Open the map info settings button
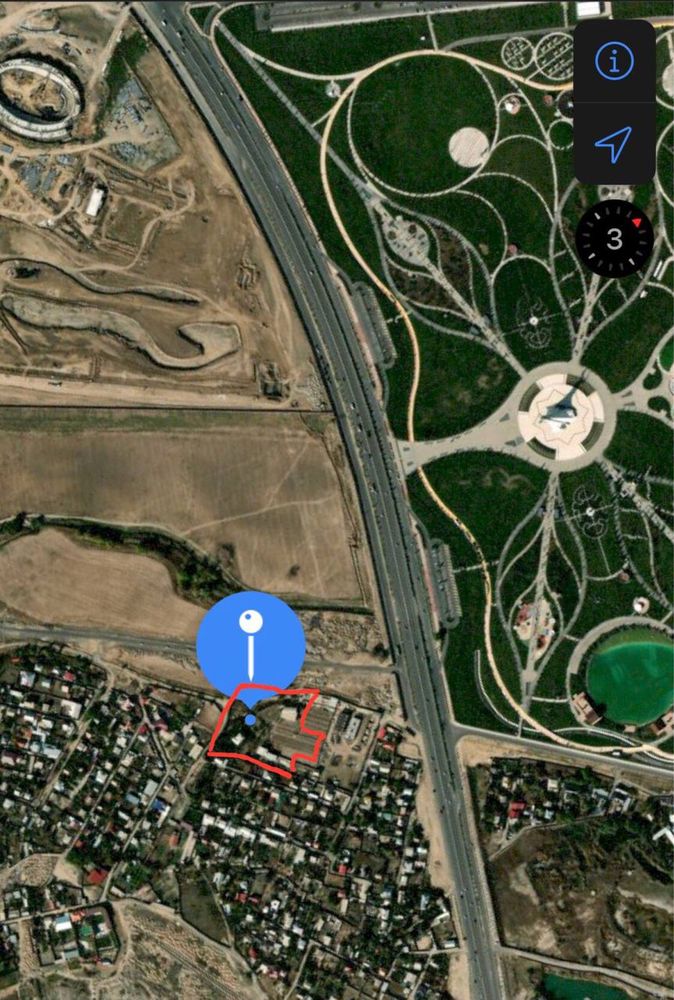The width and height of the screenshot is (674, 1000). click(x=614, y=62)
